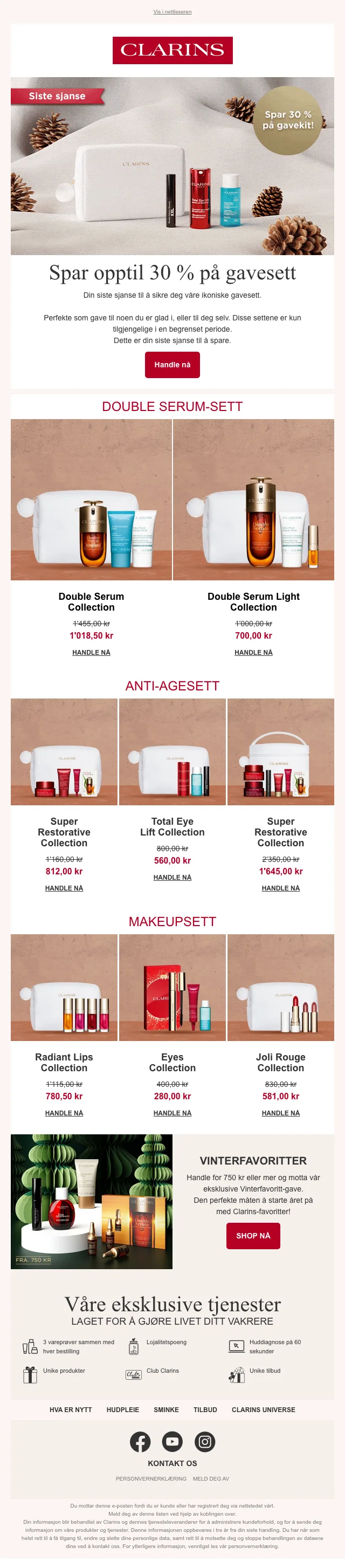This screenshot has height=1568, width=345.
Task: Open the 'Vis i nettleseren' link
Action: click(172, 11)
